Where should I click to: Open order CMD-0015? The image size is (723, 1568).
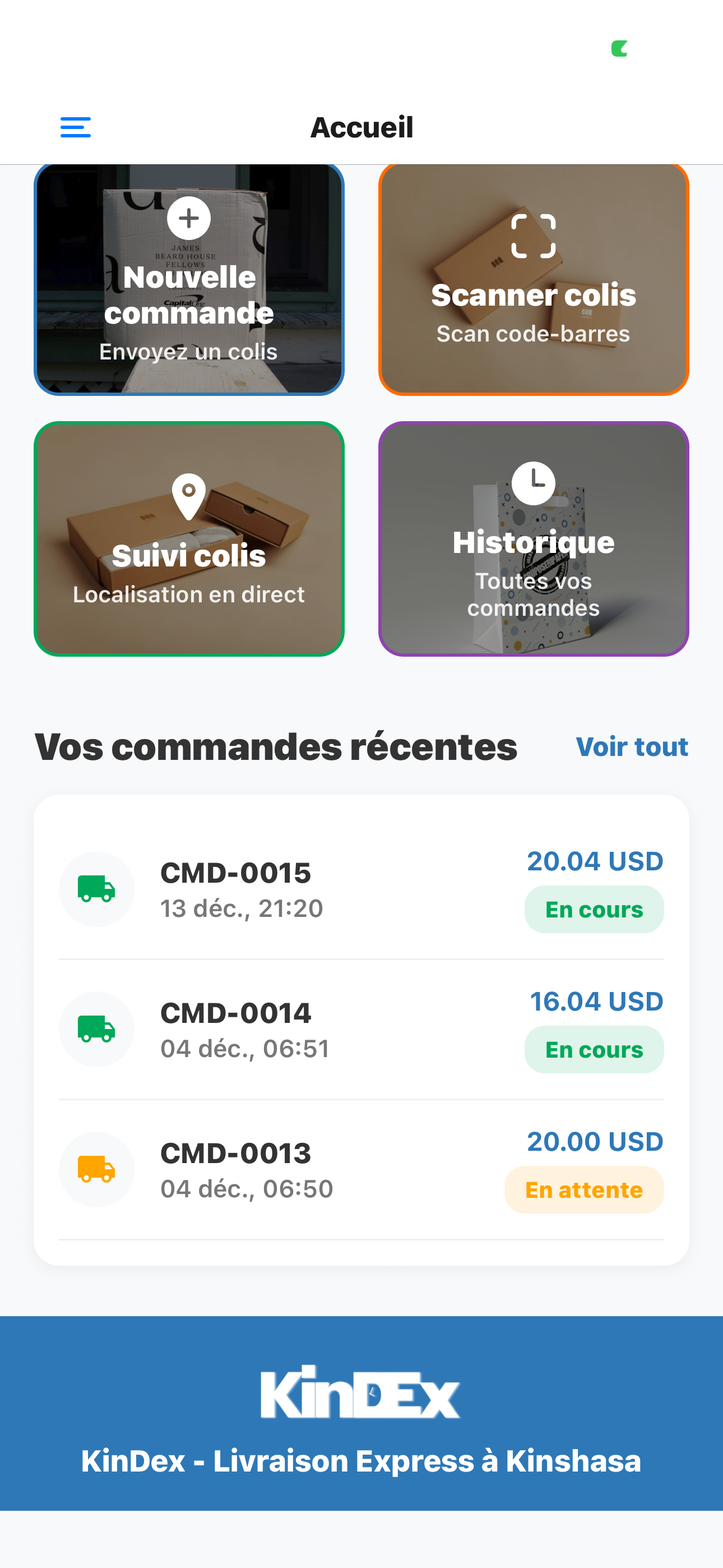(361, 889)
